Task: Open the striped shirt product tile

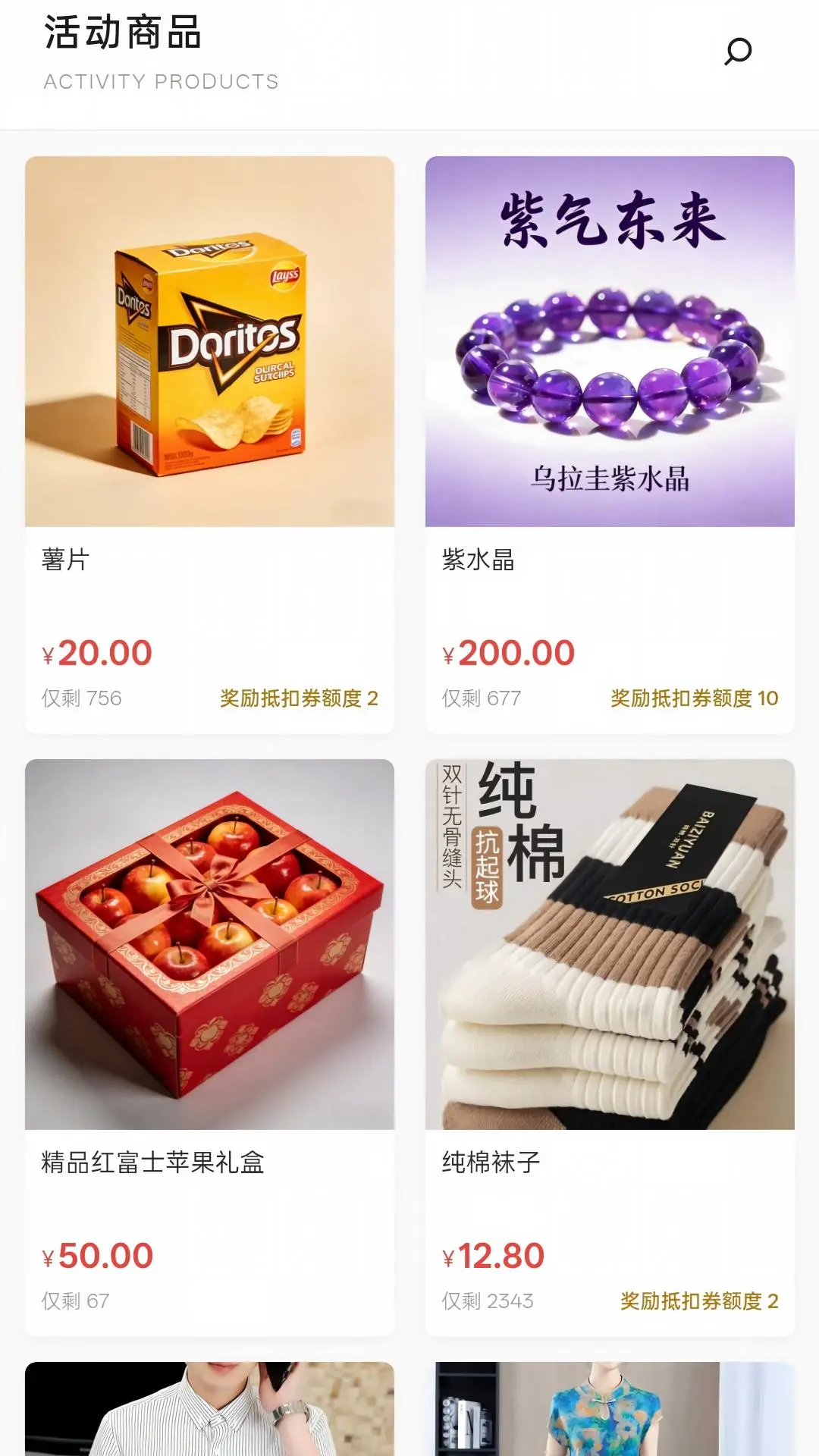Action: [x=209, y=1409]
